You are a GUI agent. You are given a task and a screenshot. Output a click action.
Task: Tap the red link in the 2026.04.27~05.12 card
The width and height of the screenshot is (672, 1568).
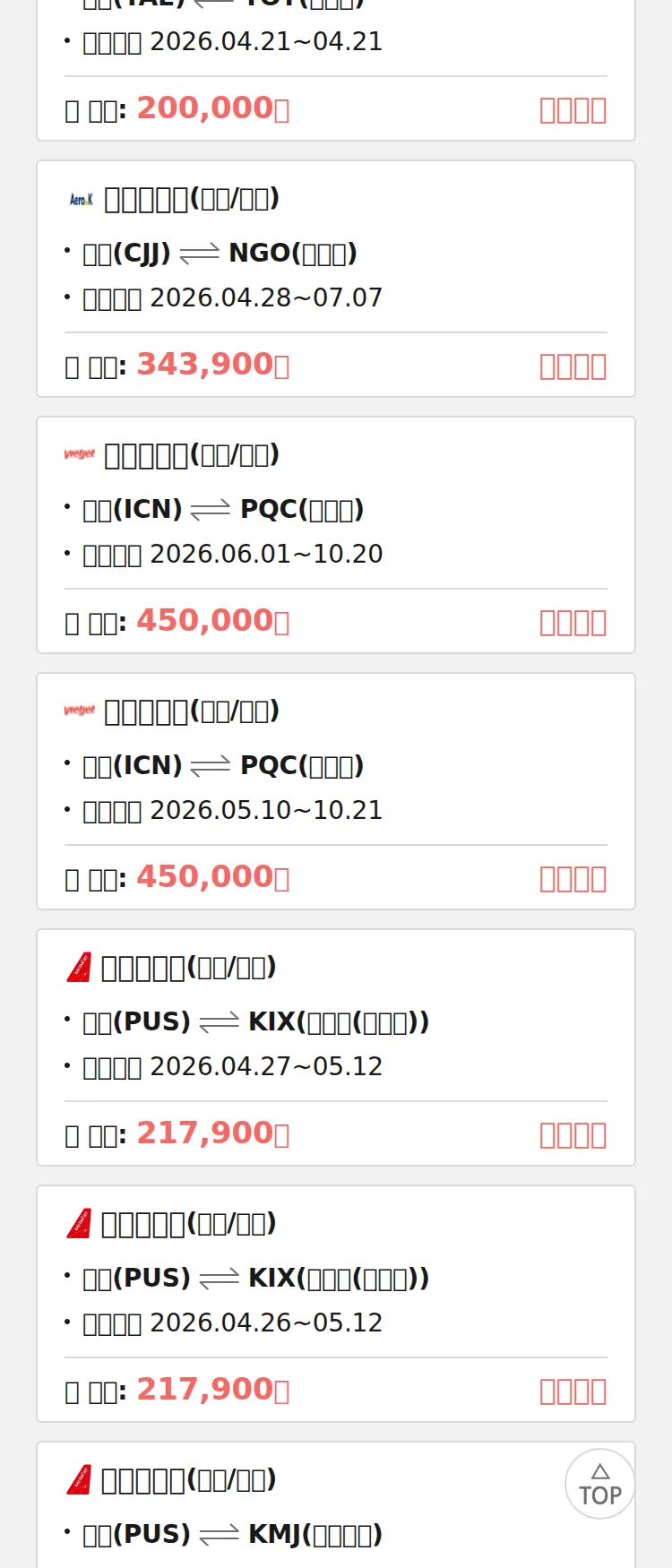coord(573,1134)
